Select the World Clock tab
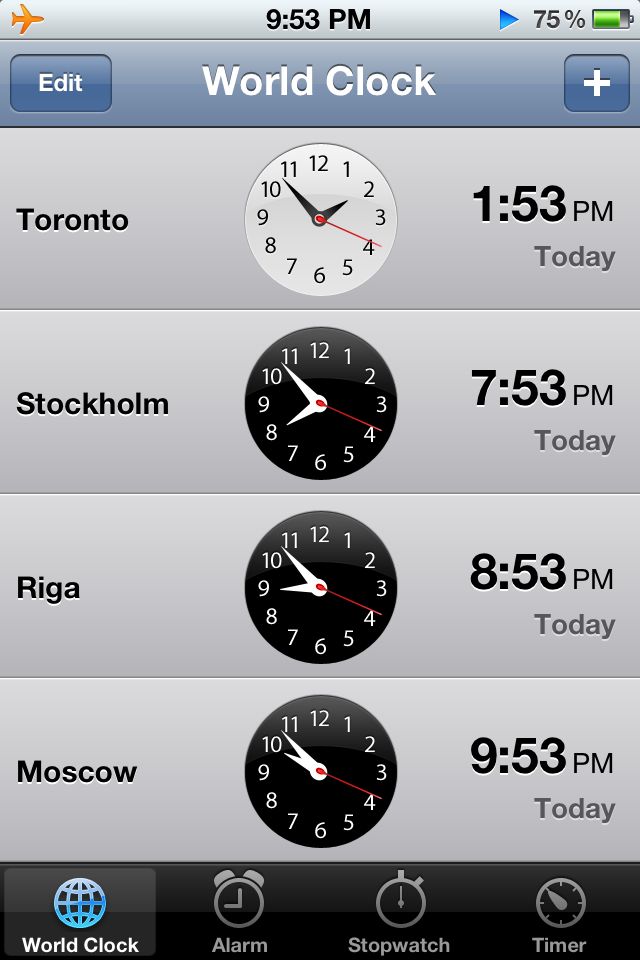This screenshot has height=960, width=640. coord(80,912)
